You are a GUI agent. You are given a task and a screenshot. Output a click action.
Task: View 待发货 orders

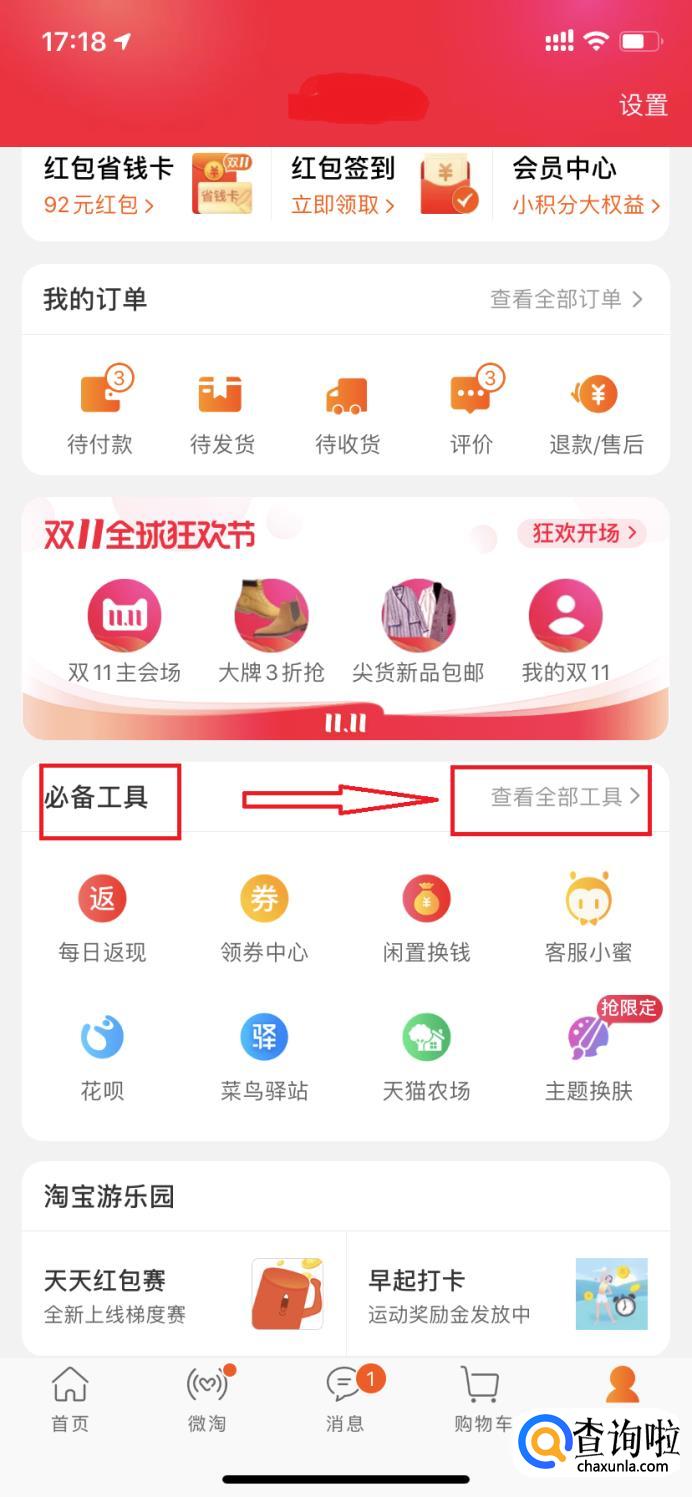(222, 410)
